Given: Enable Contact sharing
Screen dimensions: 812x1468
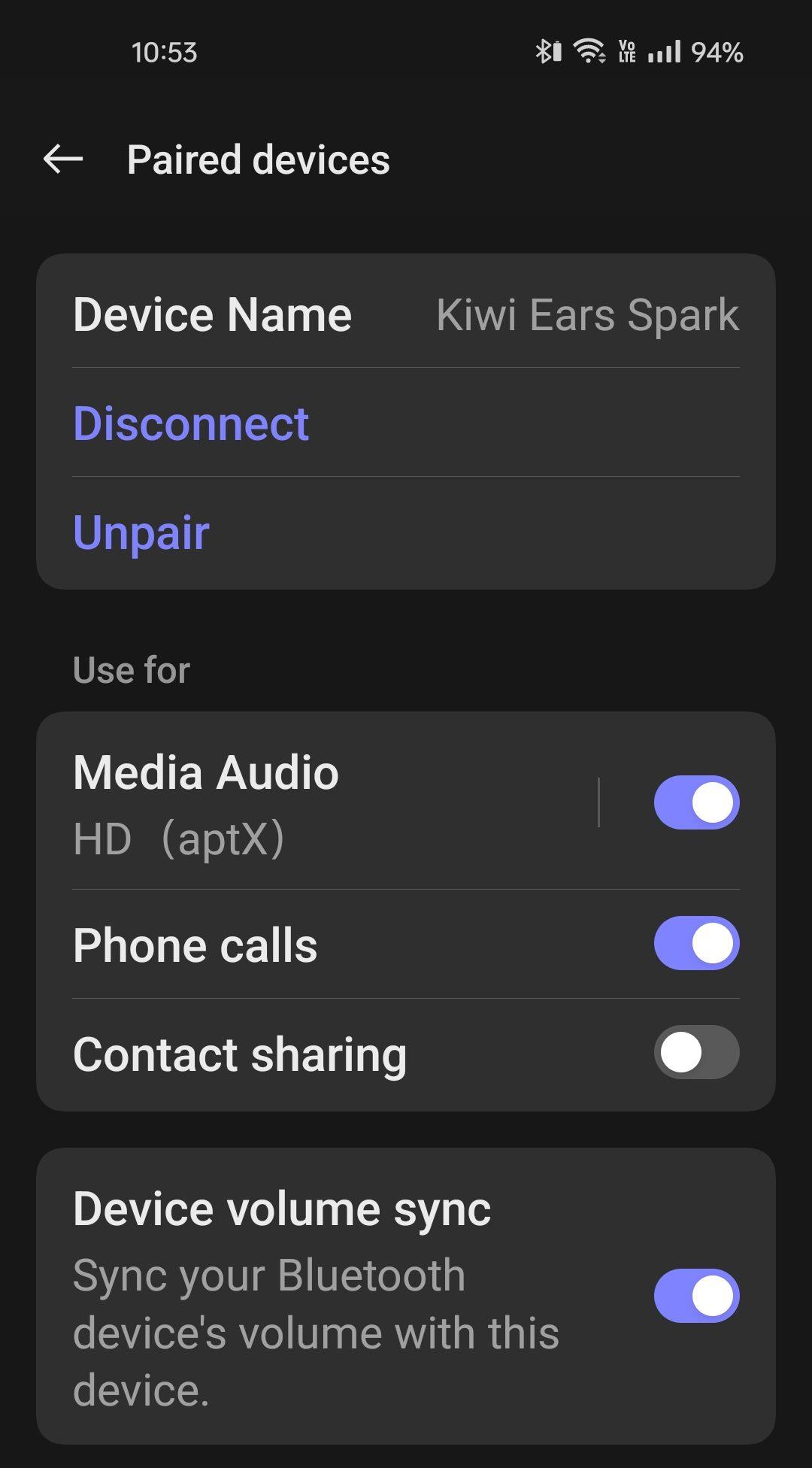Looking at the screenshot, I should (x=696, y=1052).
